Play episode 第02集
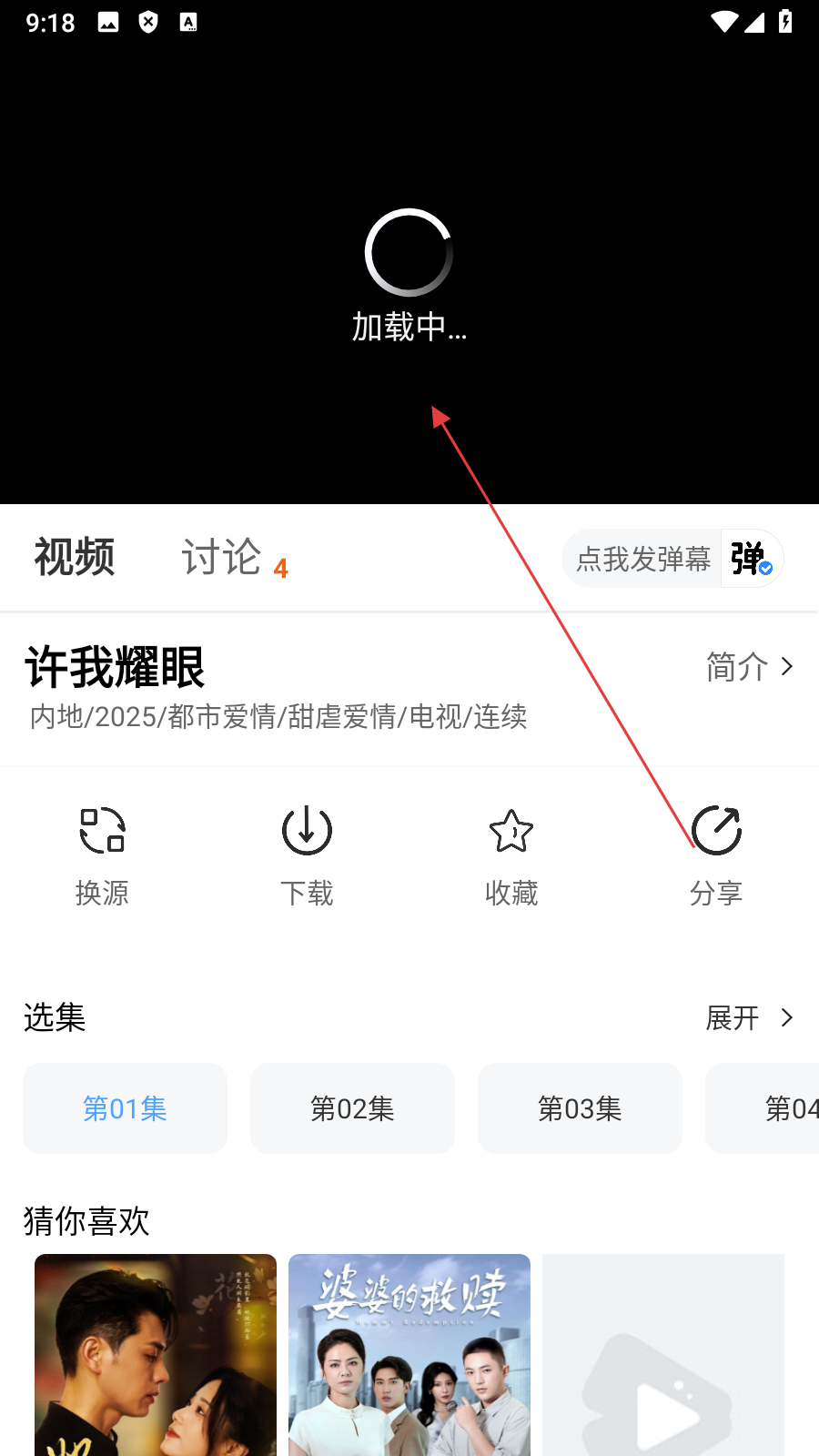Screen dimensions: 819x1456 point(352,1108)
